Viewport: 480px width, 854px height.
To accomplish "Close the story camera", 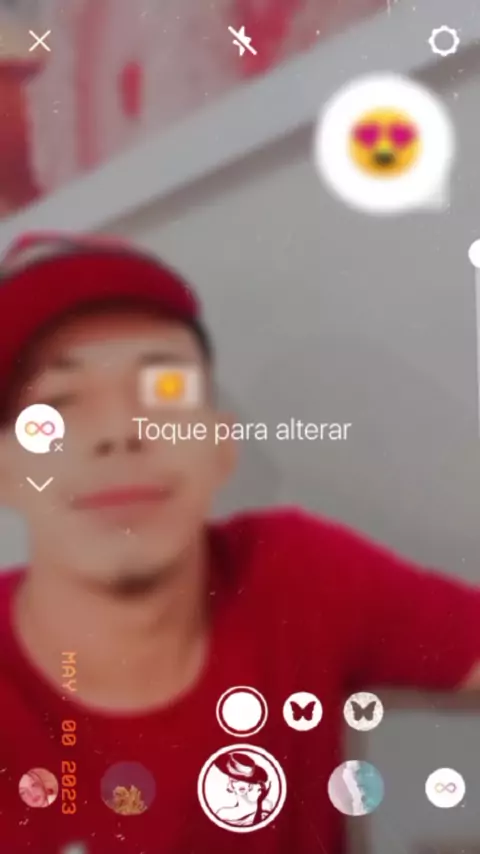I will pos(40,41).
